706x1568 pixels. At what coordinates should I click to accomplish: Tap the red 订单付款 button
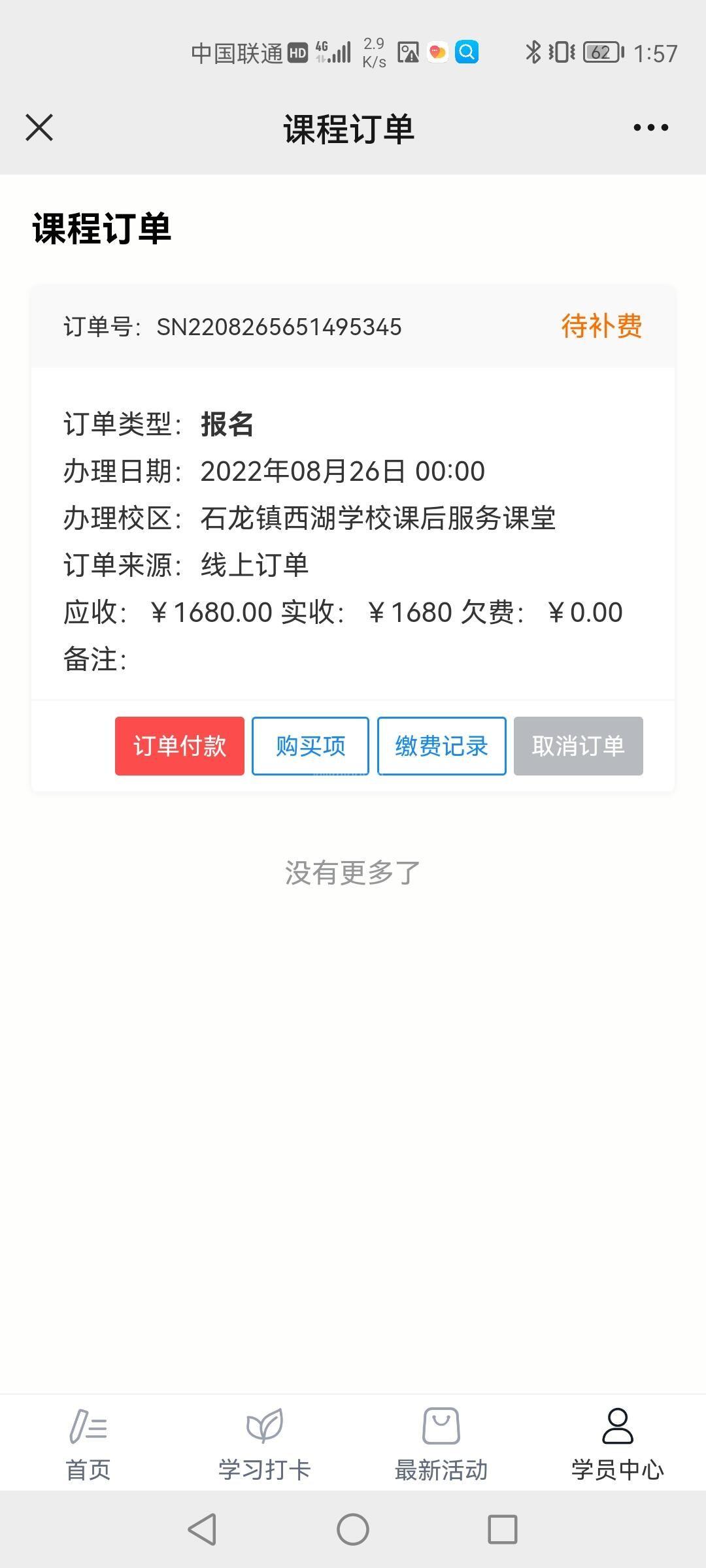point(180,746)
